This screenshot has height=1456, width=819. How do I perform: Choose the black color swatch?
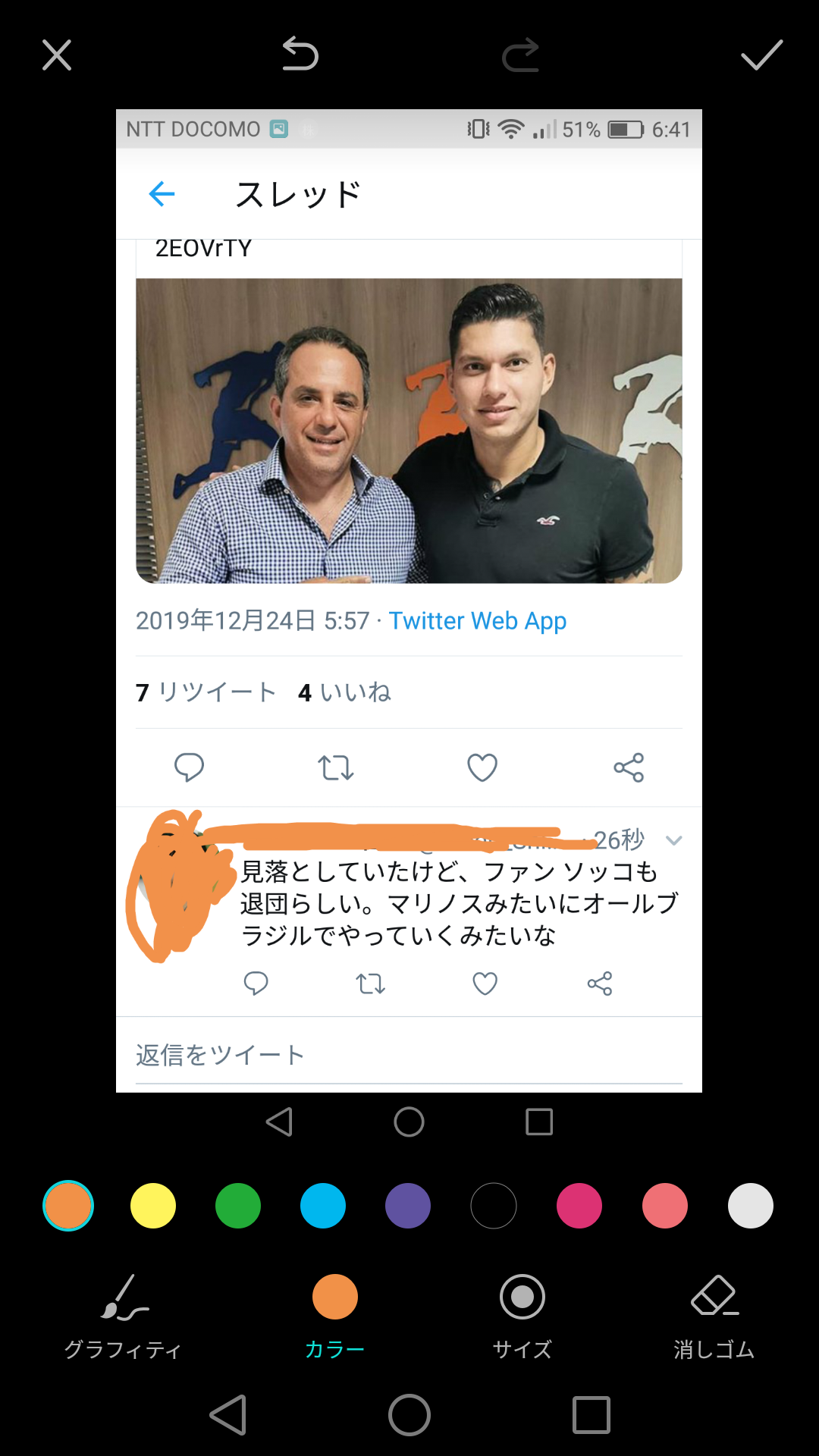point(494,1206)
